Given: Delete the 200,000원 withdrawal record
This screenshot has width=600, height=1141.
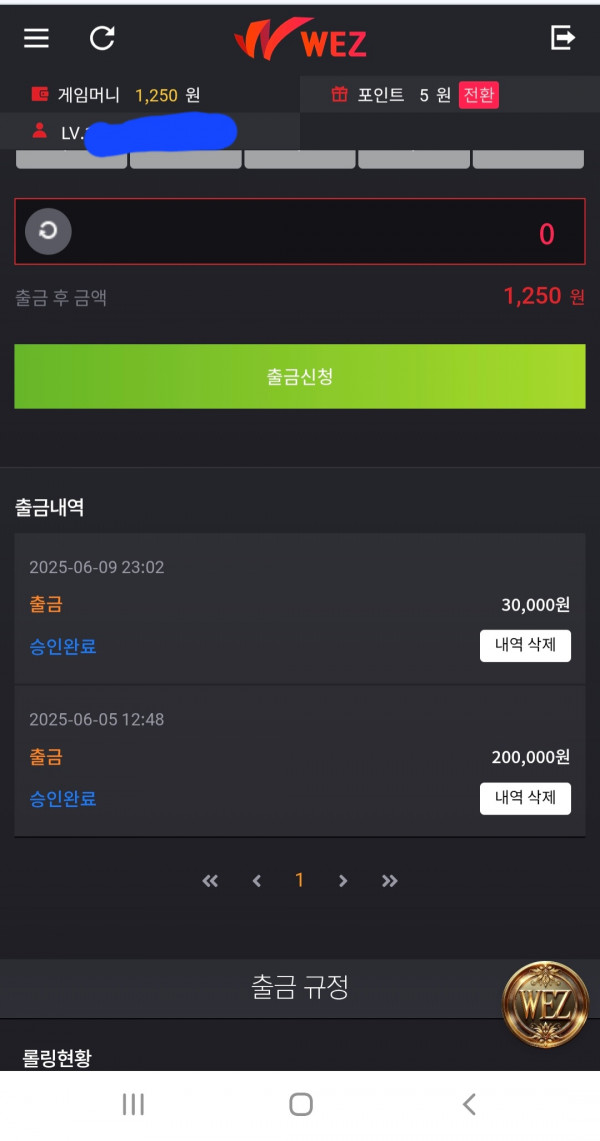Looking at the screenshot, I should tap(525, 798).
